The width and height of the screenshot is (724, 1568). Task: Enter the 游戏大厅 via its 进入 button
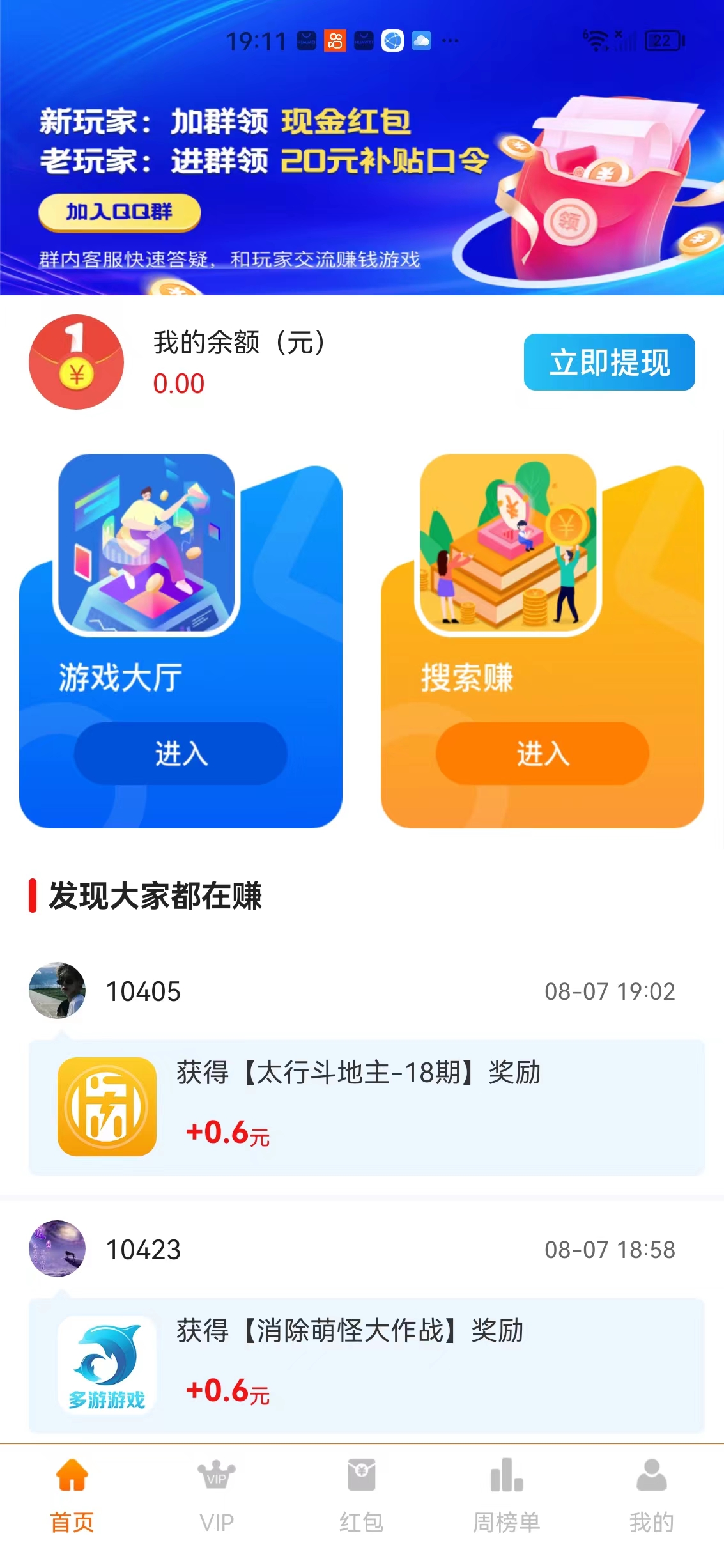click(181, 754)
